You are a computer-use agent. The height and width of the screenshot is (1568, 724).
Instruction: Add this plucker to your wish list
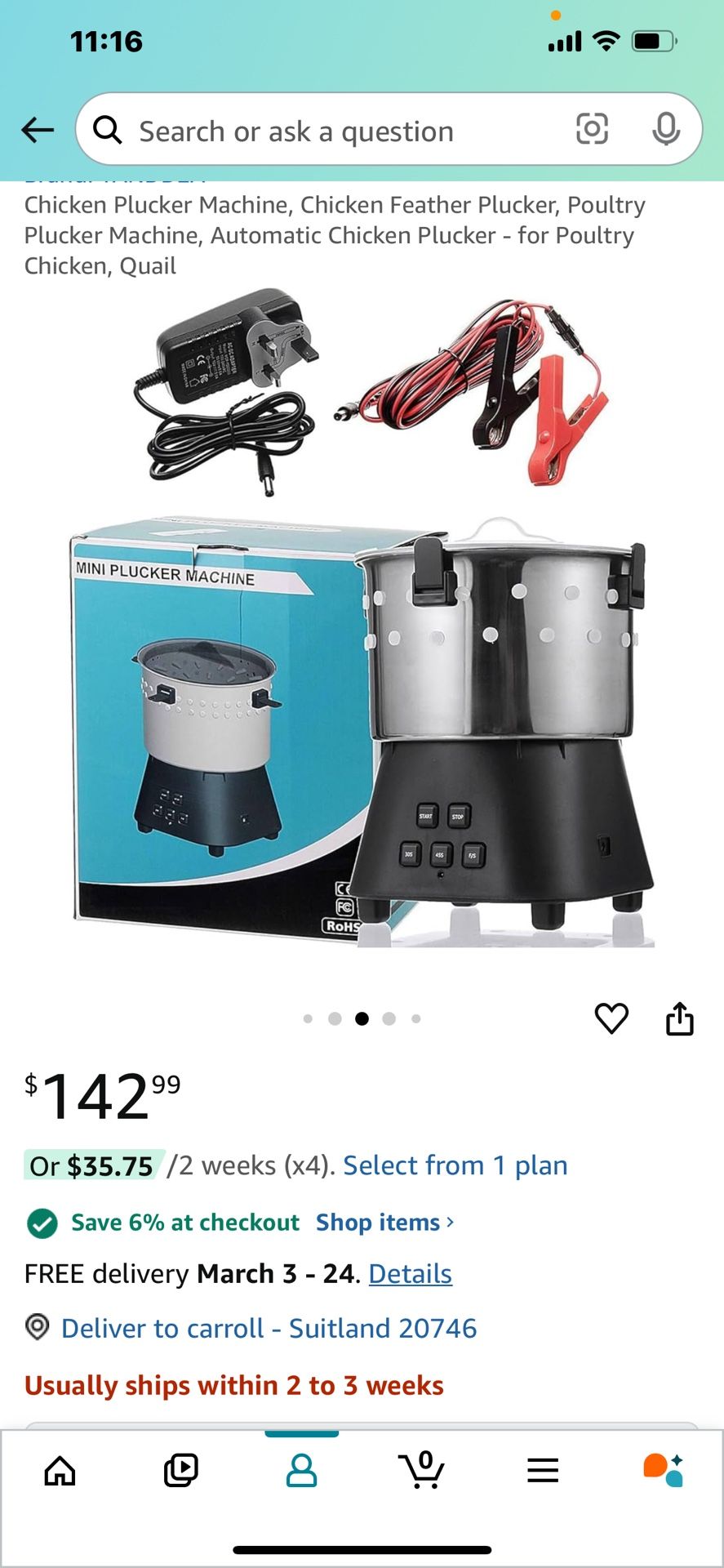coord(611,1018)
